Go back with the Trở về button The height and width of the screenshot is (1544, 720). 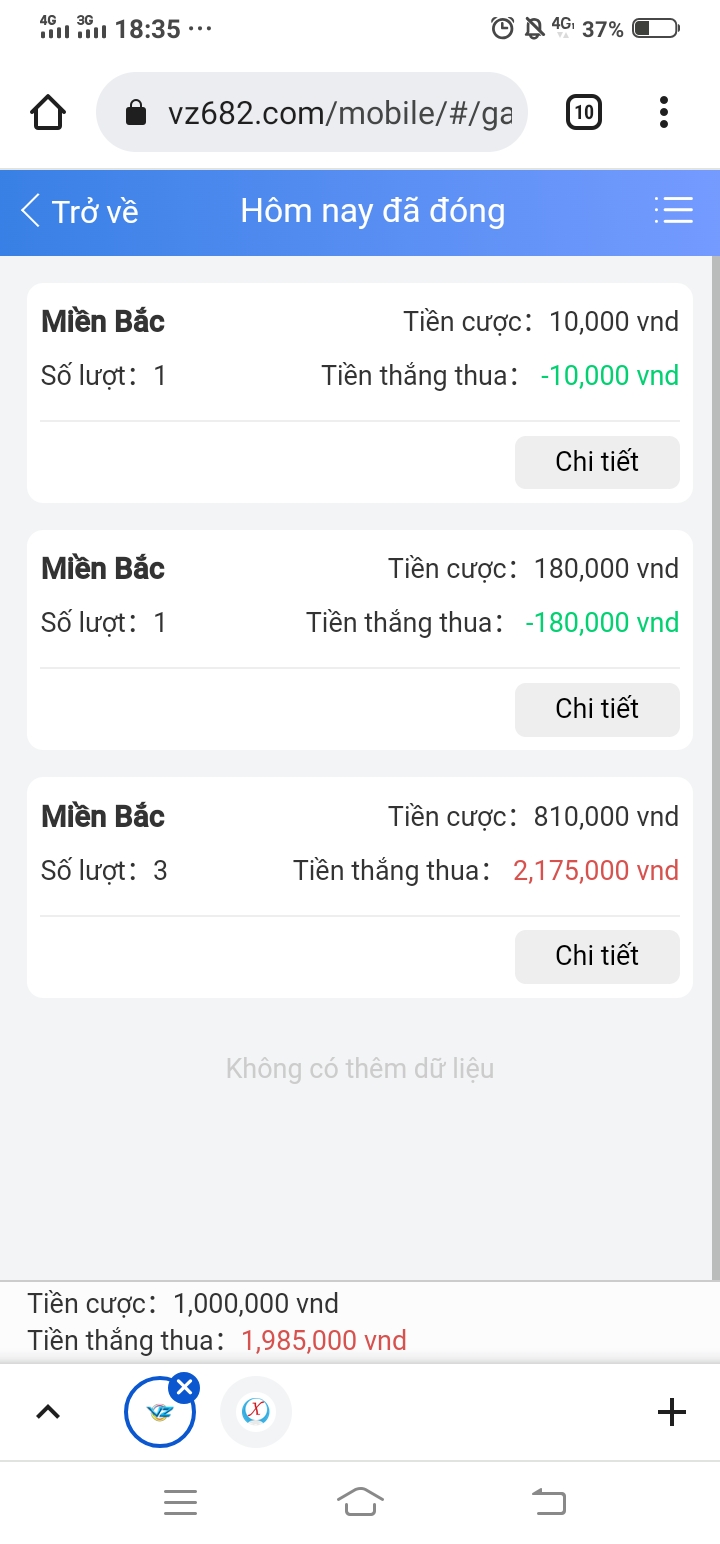80,211
